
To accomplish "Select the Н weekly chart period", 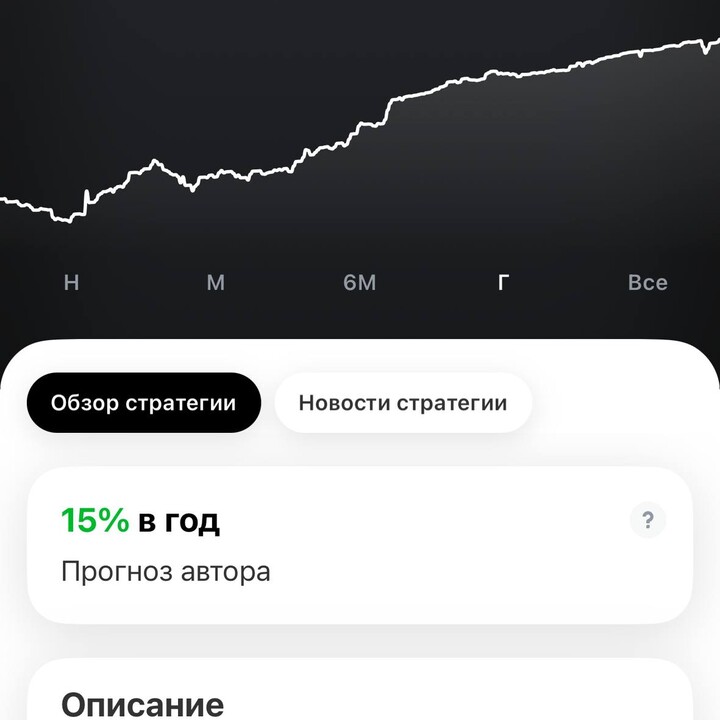I will tap(71, 283).
